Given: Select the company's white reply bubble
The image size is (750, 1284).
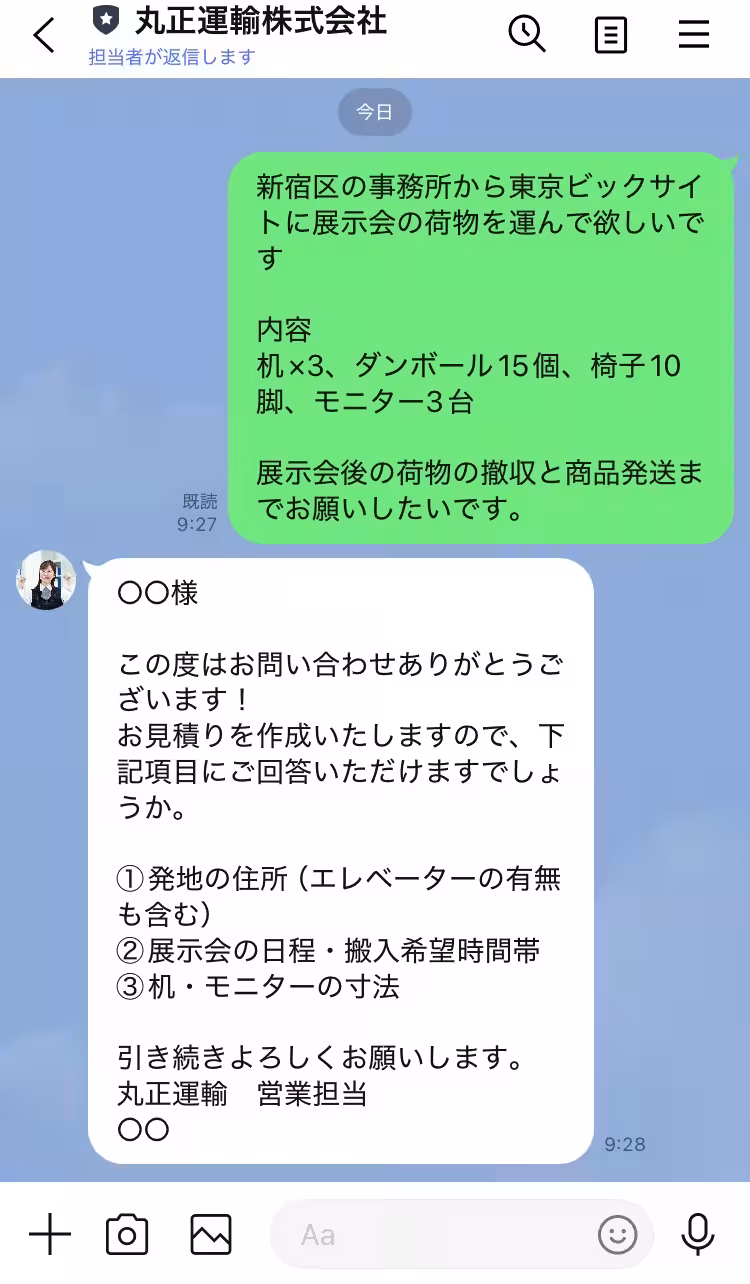Looking at the screenshot, I should [x=340, y=850].
